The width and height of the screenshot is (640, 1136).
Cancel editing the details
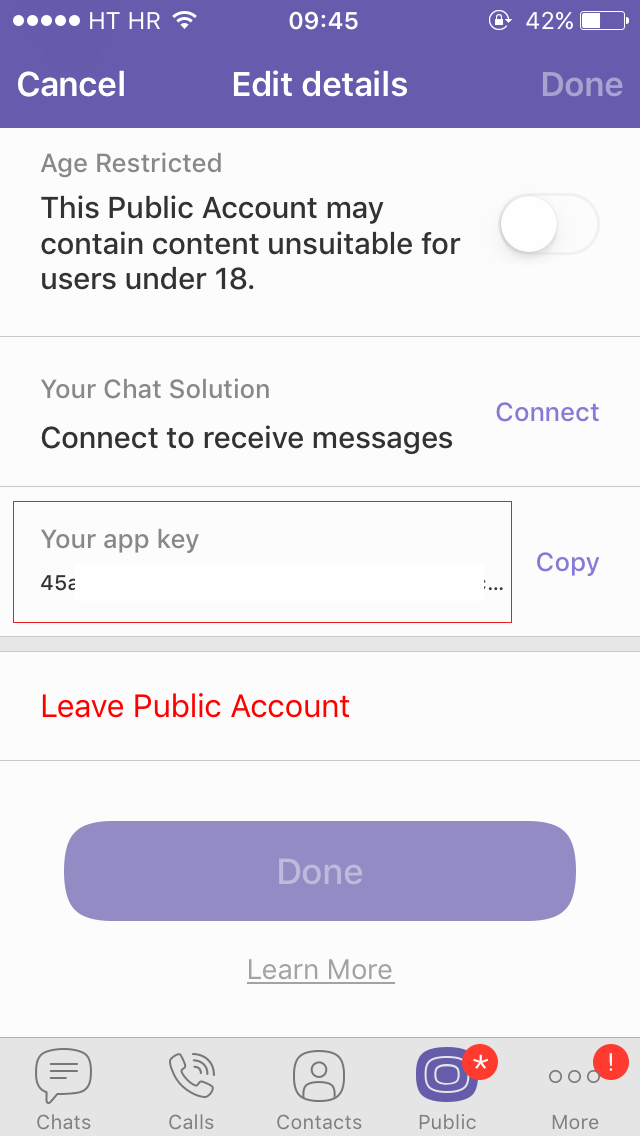(x=71, y=85)
